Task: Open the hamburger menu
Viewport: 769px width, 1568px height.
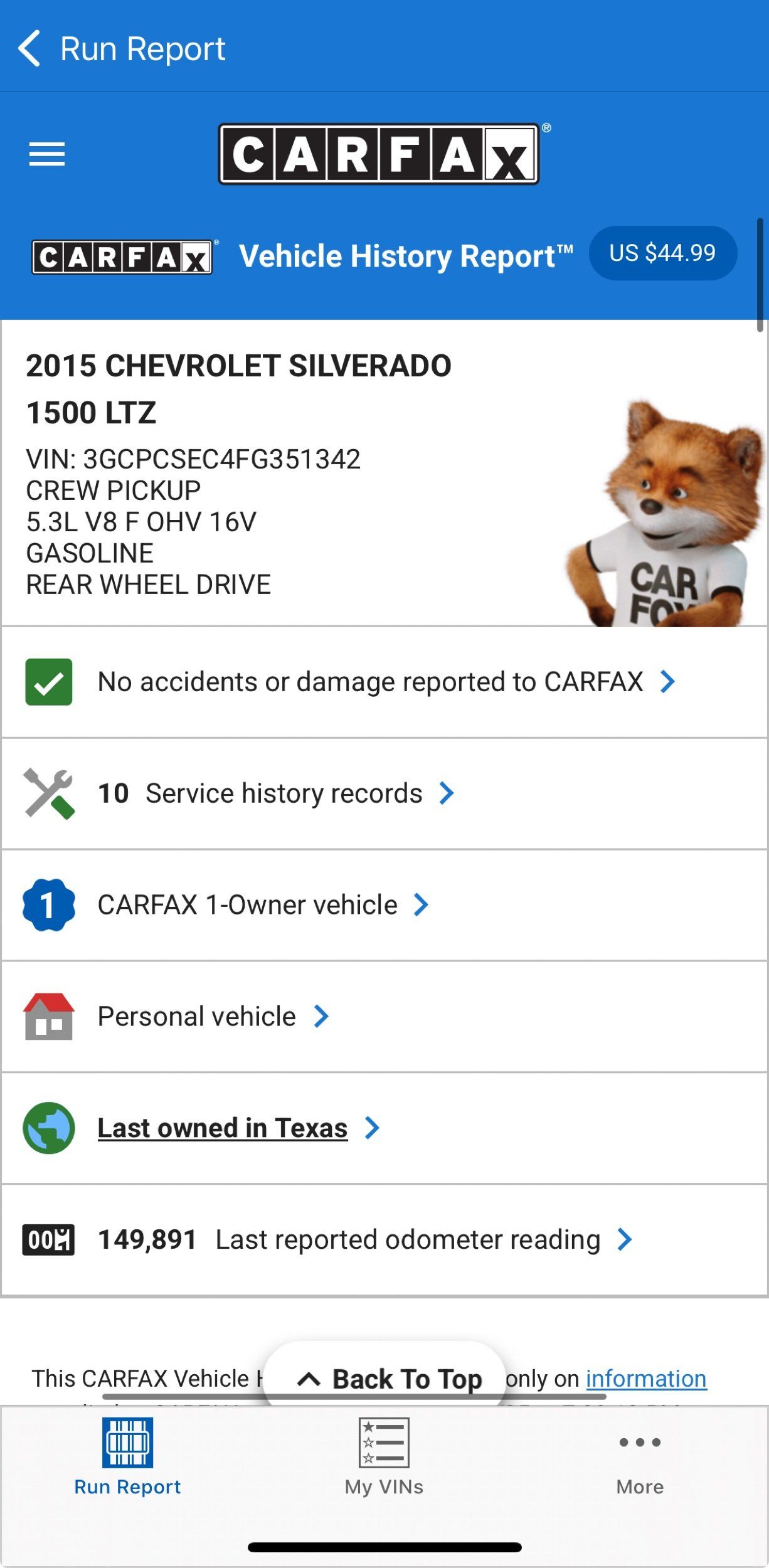Action: click(47, 154)
